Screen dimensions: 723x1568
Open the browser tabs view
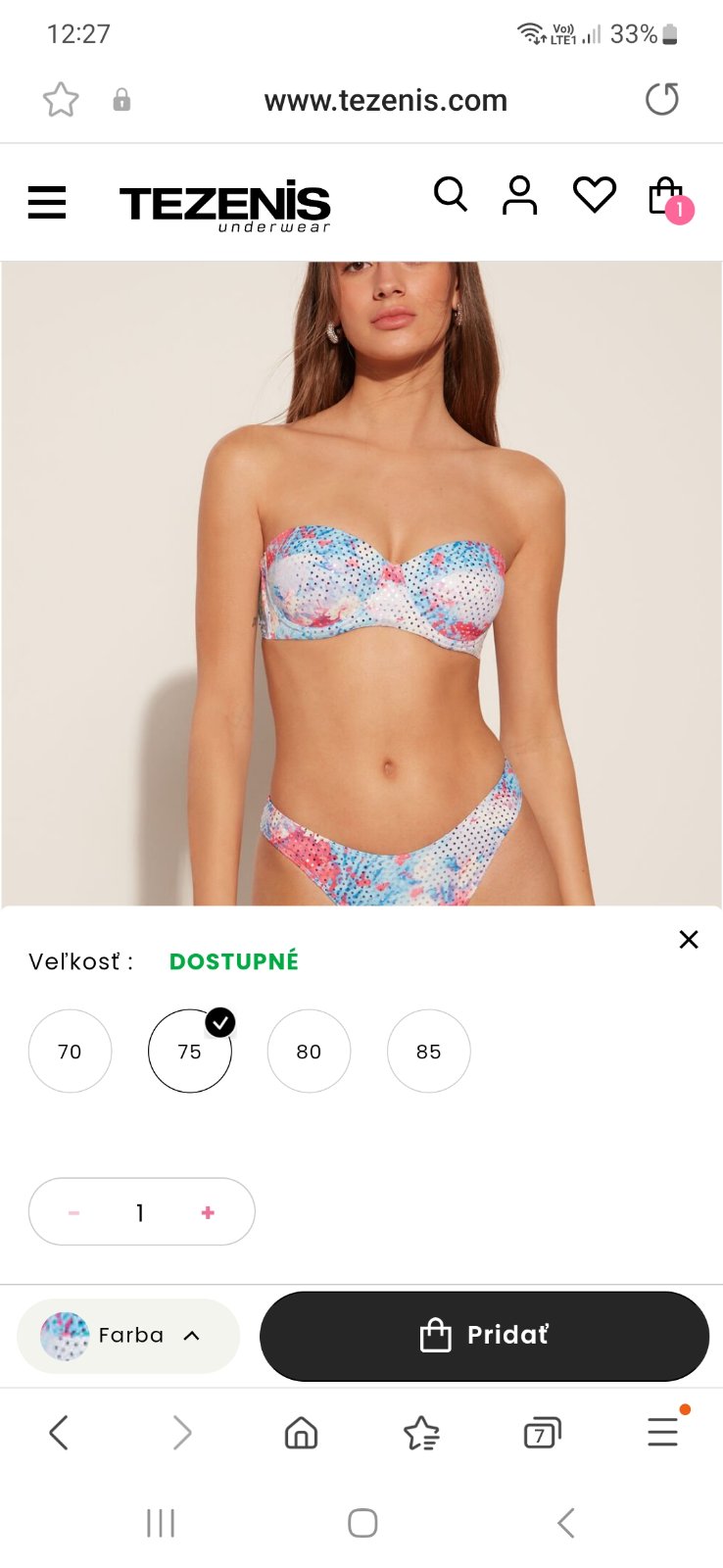tap(542, 1433)
